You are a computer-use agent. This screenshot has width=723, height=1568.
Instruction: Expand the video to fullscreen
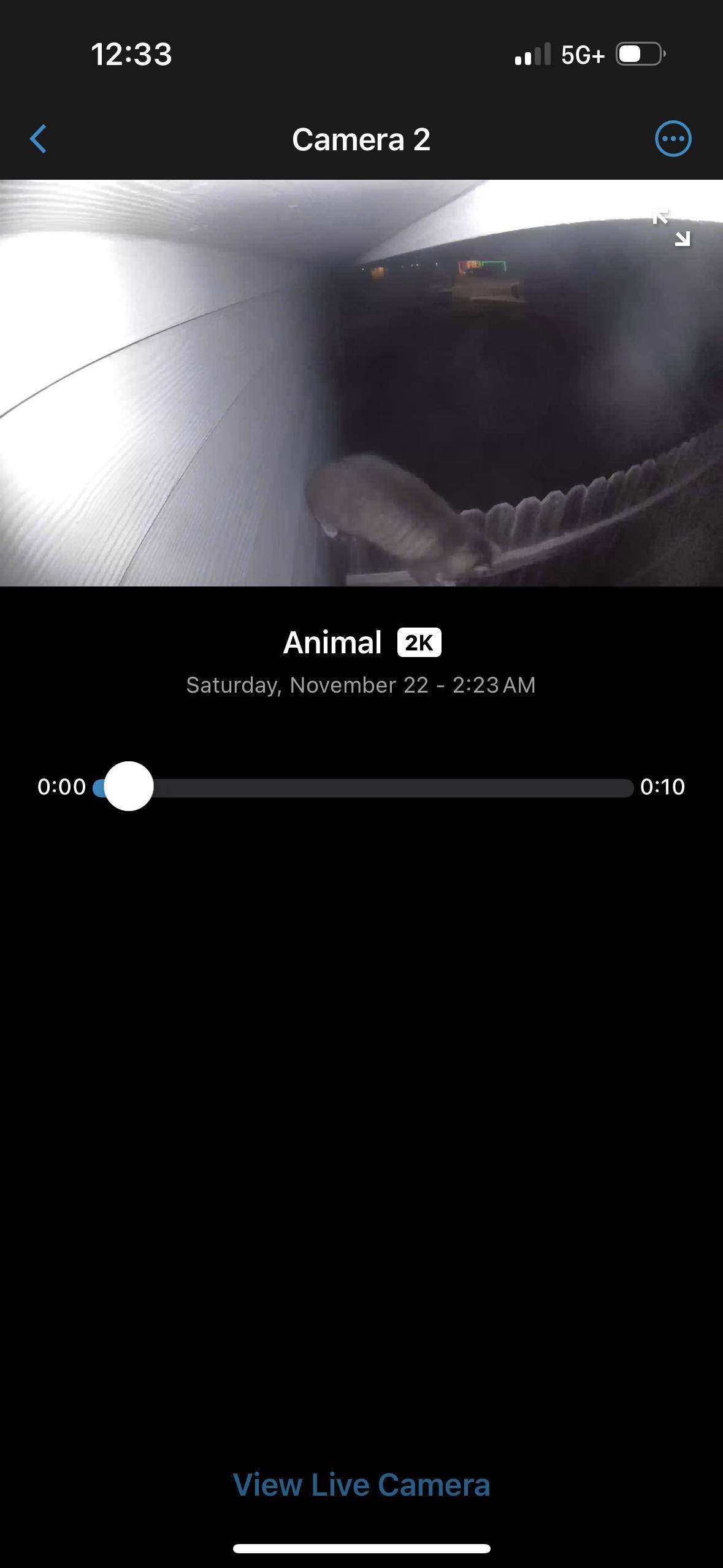pyautogui.click(x=671, y=228)
